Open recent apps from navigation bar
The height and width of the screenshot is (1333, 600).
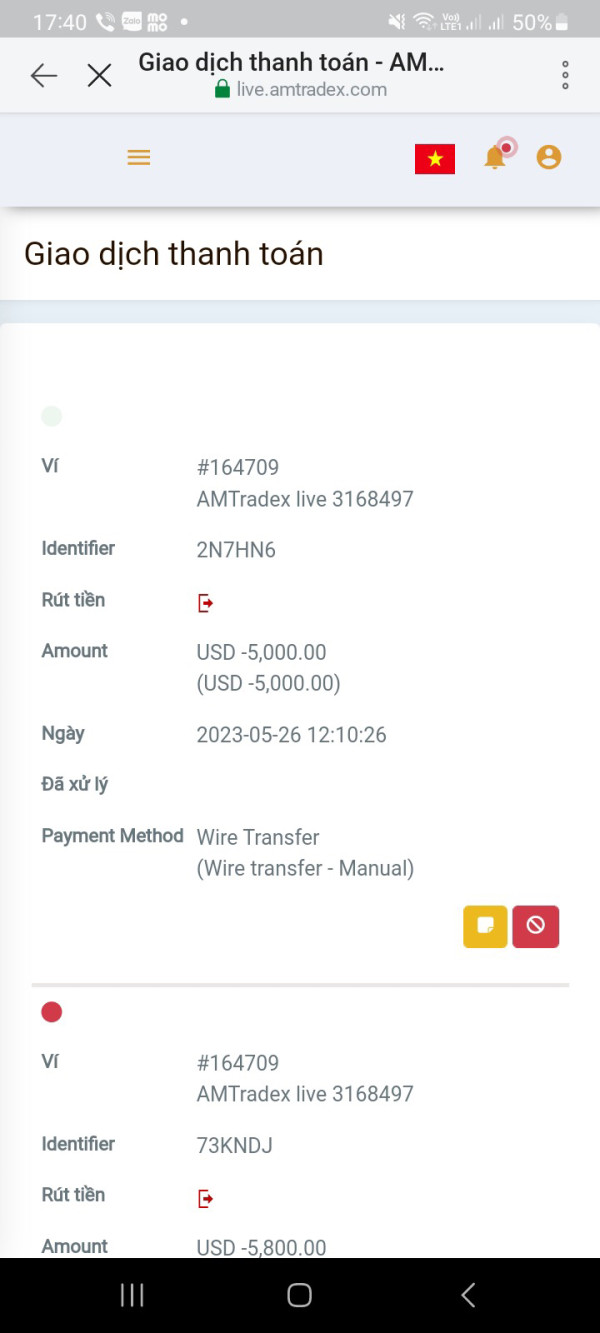(132, 1296)
